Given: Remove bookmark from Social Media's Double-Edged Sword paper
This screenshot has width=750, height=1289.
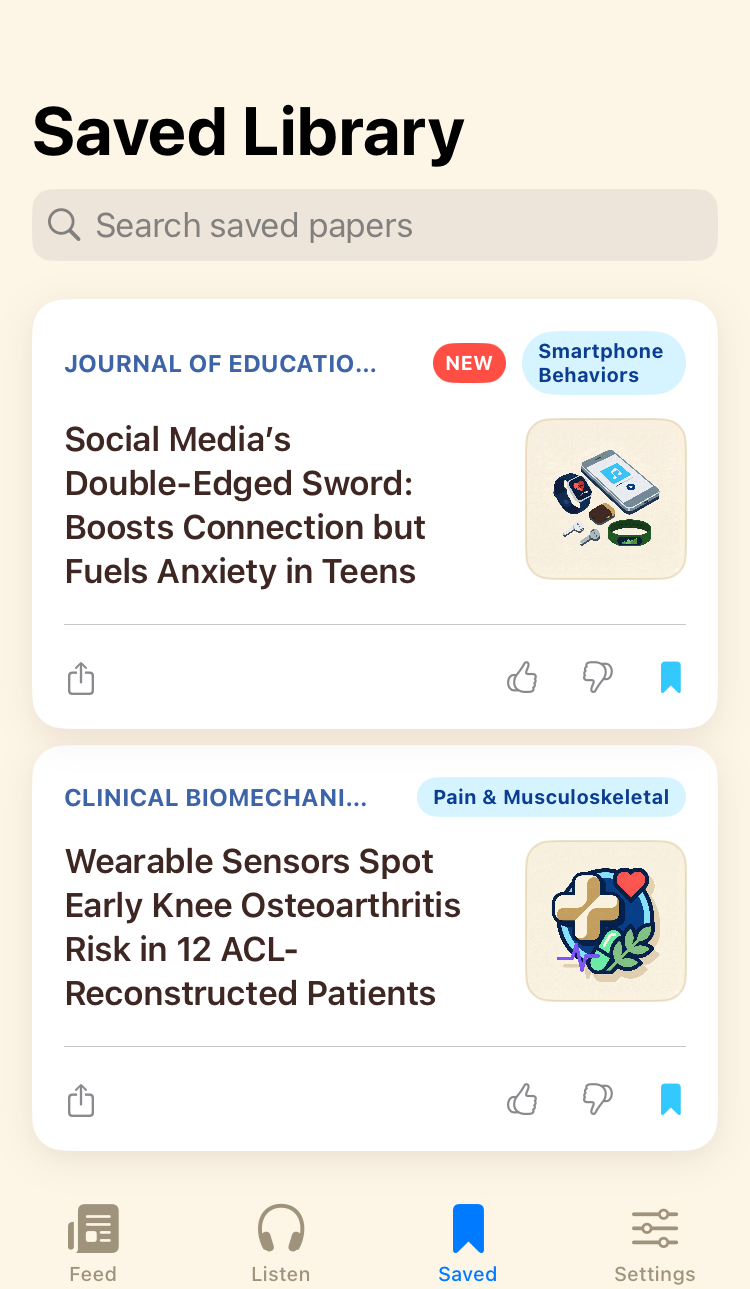Looking at the screenshot, I should coord(671,678).
